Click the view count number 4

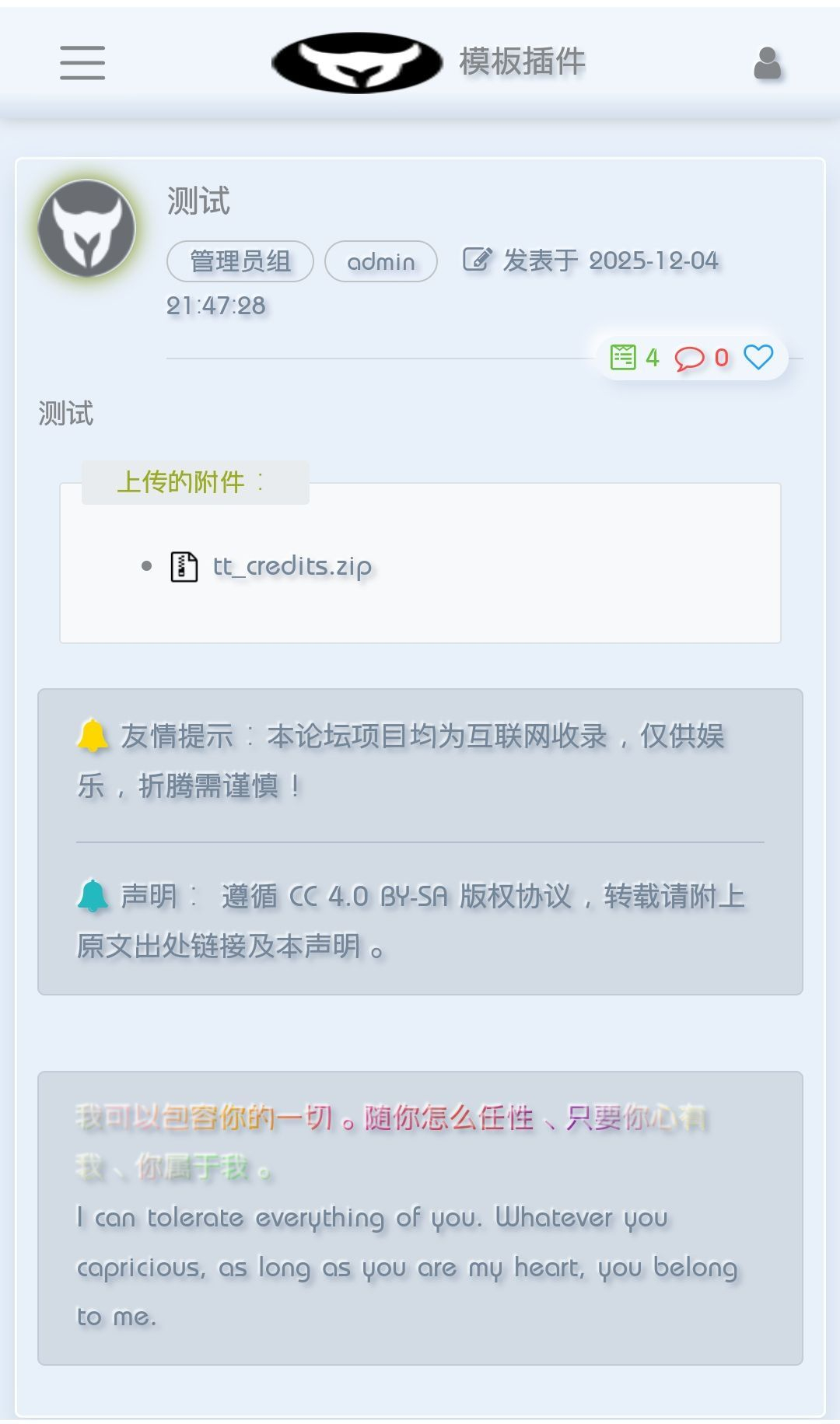[x=652, y=359]
